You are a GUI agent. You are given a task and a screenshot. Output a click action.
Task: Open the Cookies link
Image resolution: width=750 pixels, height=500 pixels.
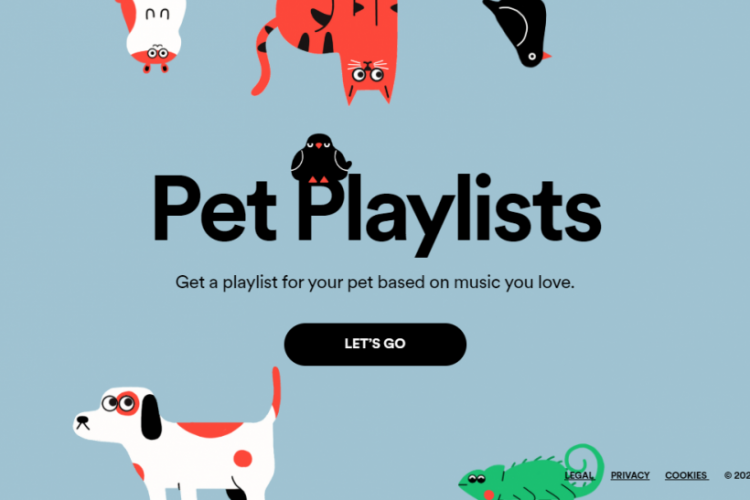click(x=686, y=475)
